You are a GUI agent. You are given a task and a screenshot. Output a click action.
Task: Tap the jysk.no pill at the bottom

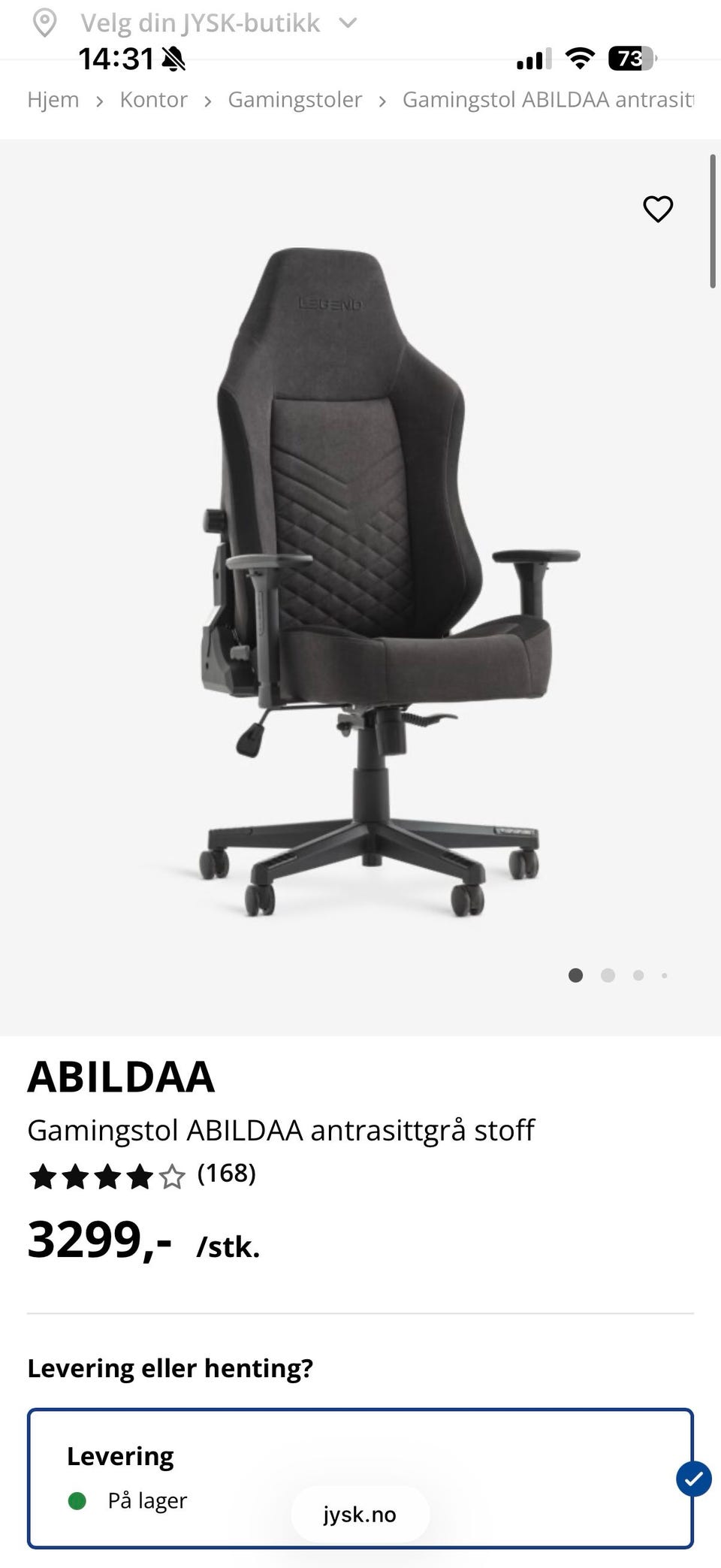[360, 1515]
